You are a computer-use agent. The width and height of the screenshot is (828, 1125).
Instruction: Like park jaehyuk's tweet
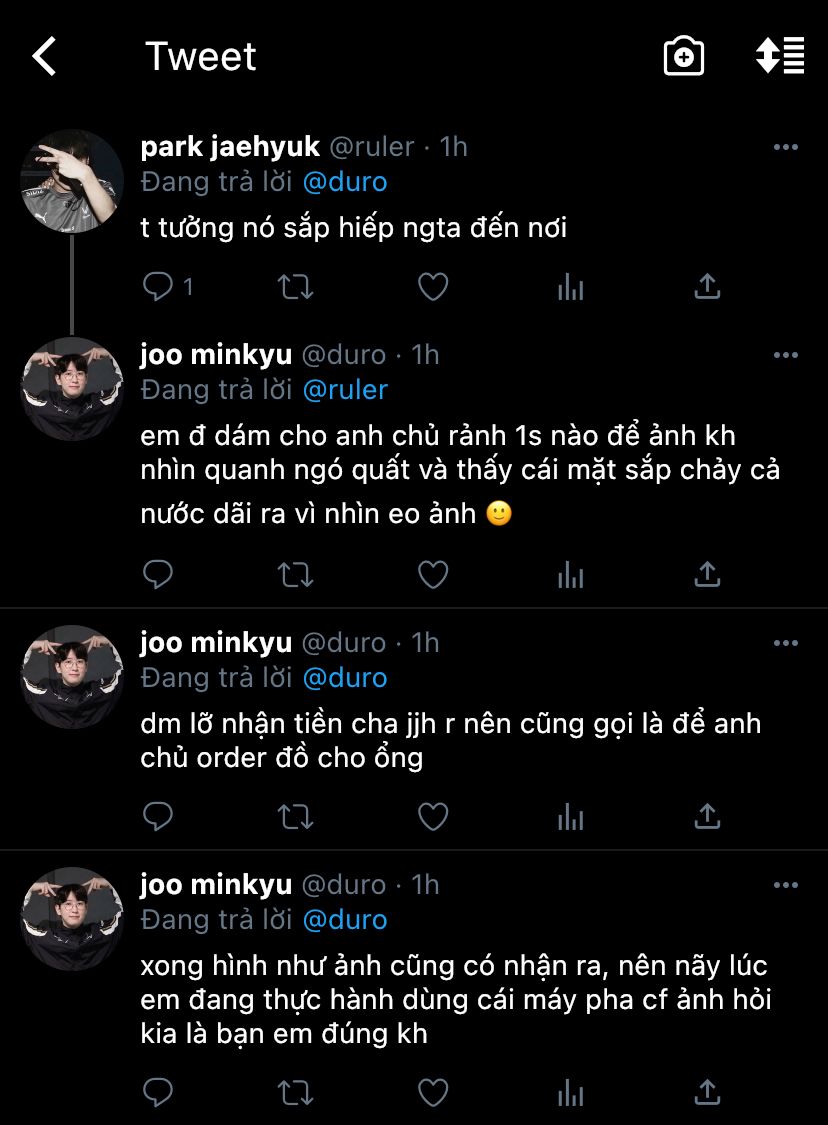point(432,288)
